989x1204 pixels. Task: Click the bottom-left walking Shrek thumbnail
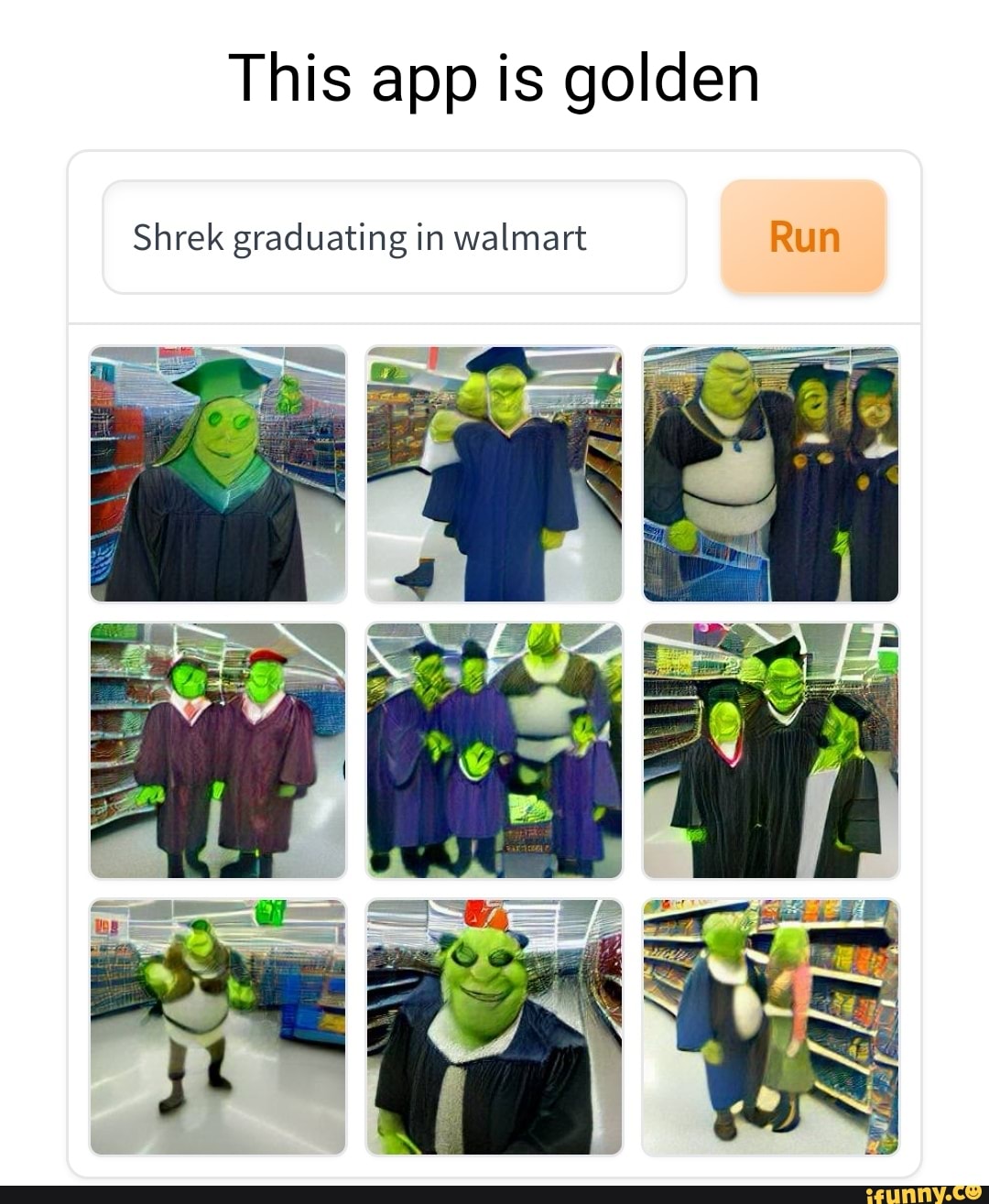click(x=217, y=1025)
